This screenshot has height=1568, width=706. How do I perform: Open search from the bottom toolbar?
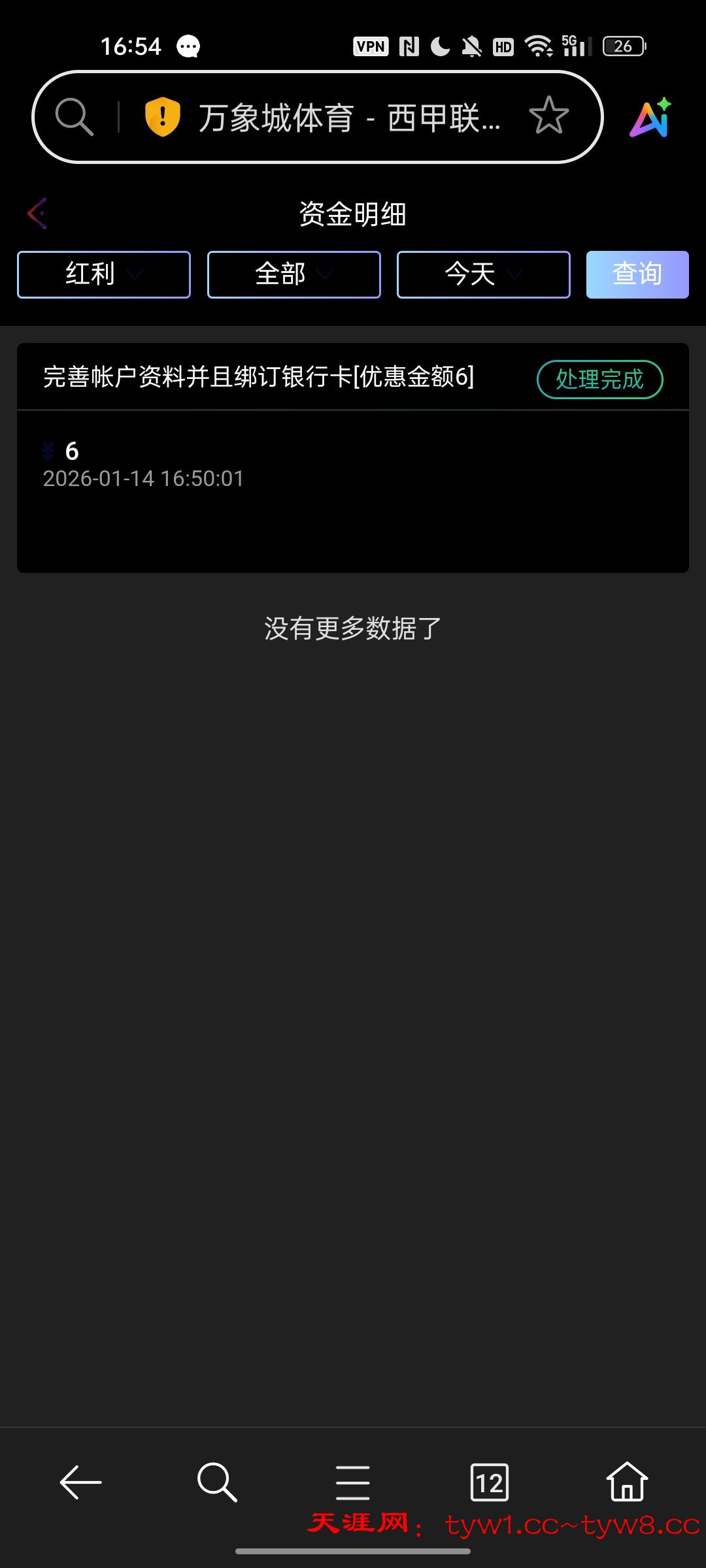coord(217,1482)
